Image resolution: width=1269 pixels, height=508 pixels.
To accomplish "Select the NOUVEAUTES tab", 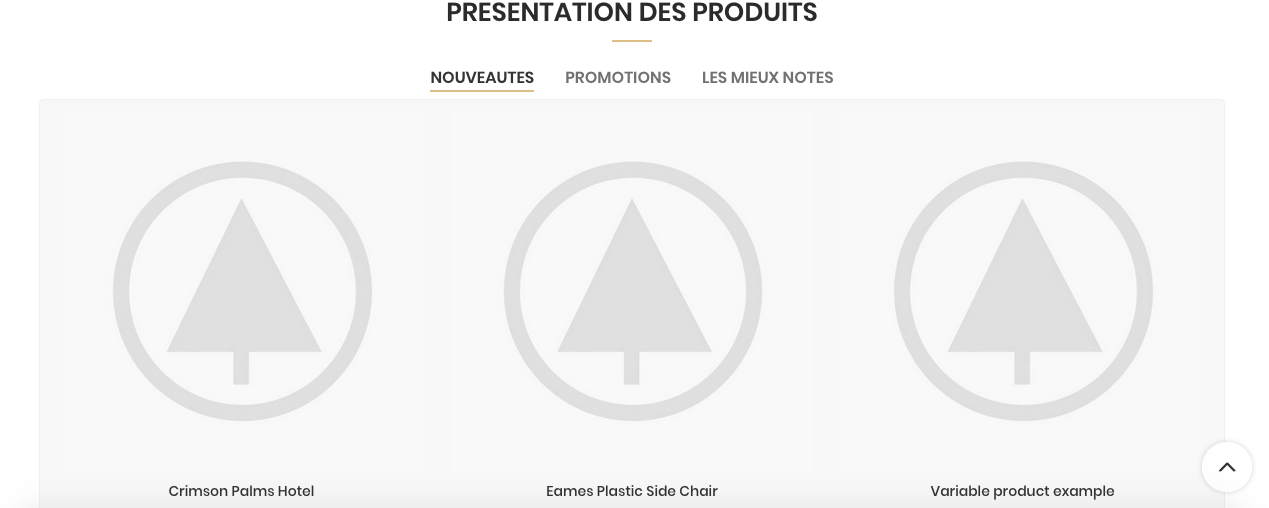I will coord(482,77).
